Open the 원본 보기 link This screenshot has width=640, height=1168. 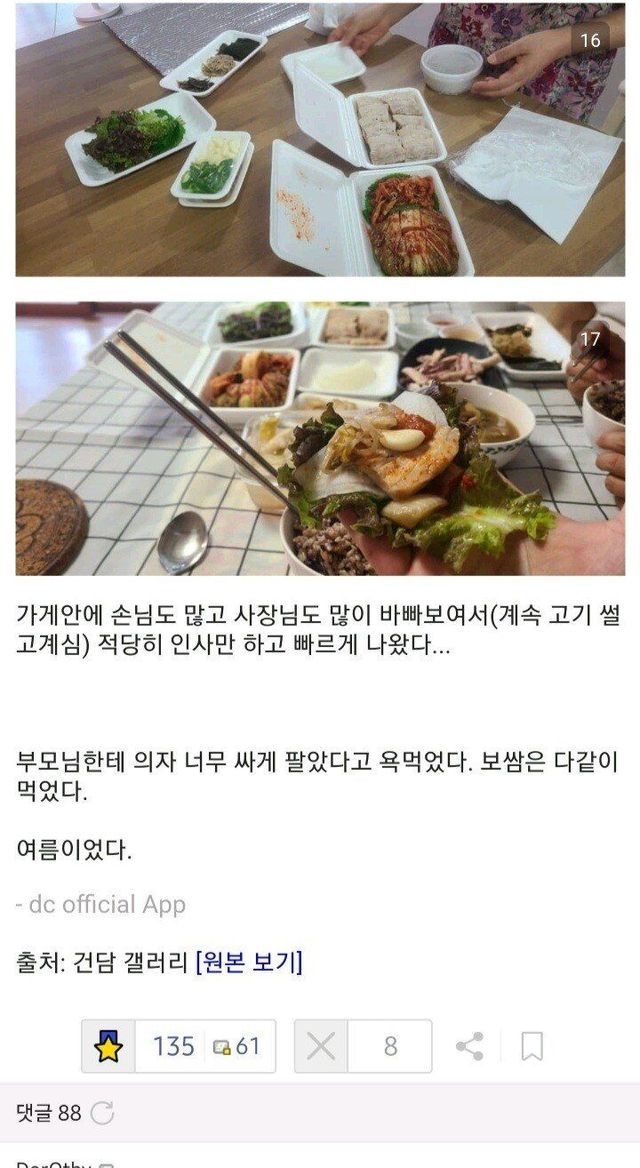tap(249, 962)
